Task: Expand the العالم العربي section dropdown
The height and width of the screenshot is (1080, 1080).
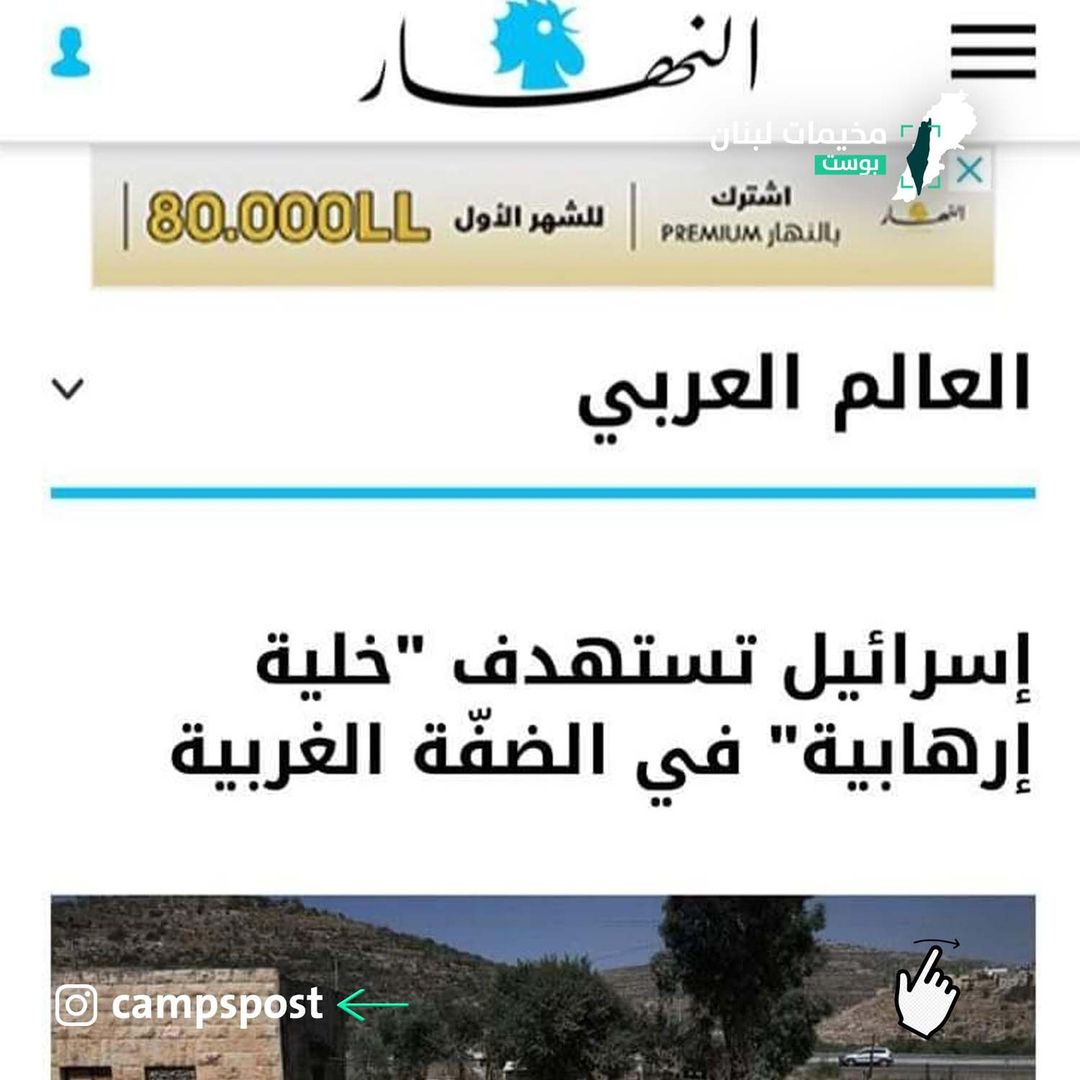Action: 68,388
